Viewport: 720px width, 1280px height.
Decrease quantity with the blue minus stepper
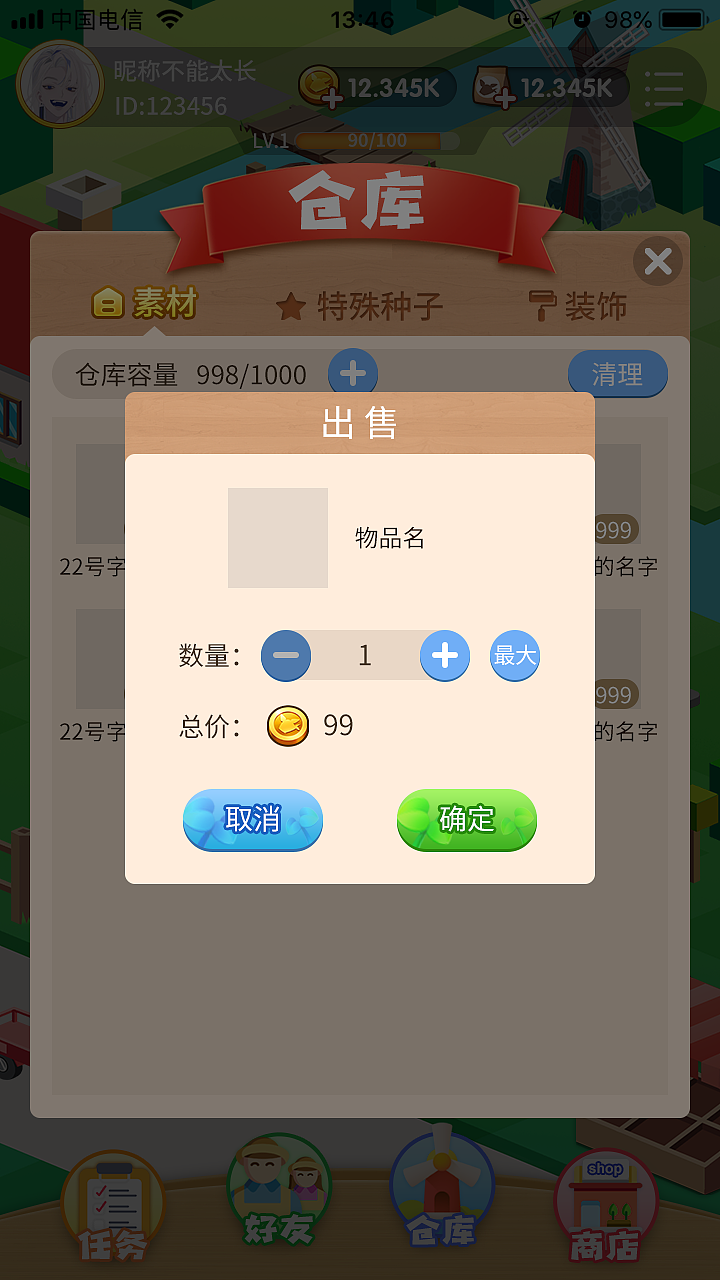coord(287,656)
